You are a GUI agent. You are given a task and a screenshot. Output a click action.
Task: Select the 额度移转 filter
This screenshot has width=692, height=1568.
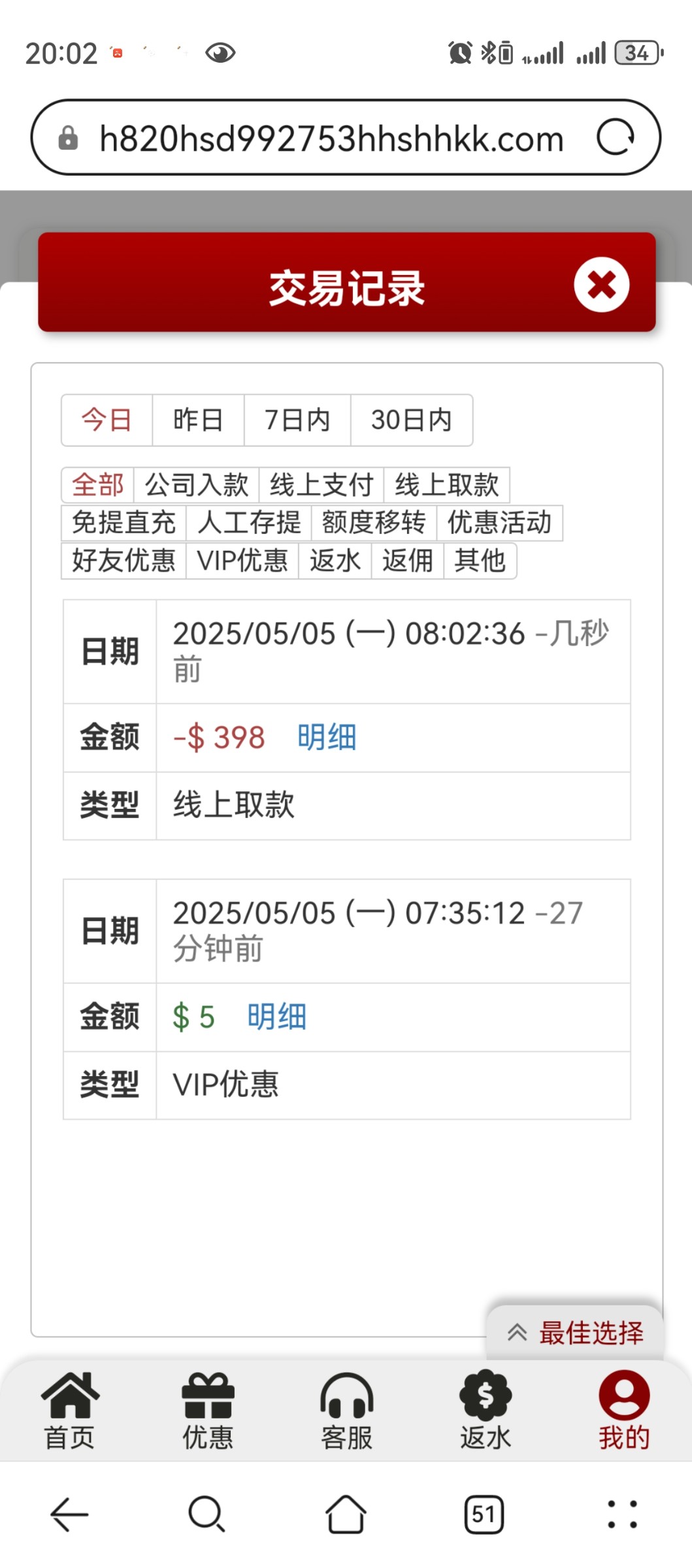tap(374, 523)
